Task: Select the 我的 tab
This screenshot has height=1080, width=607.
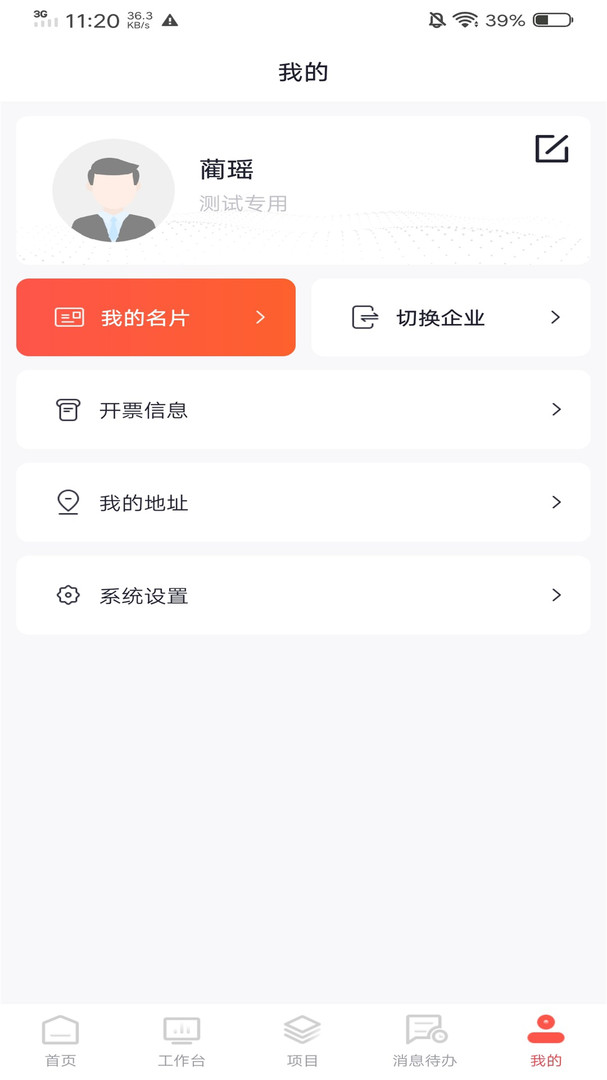Action: (x=546, y=1041)
